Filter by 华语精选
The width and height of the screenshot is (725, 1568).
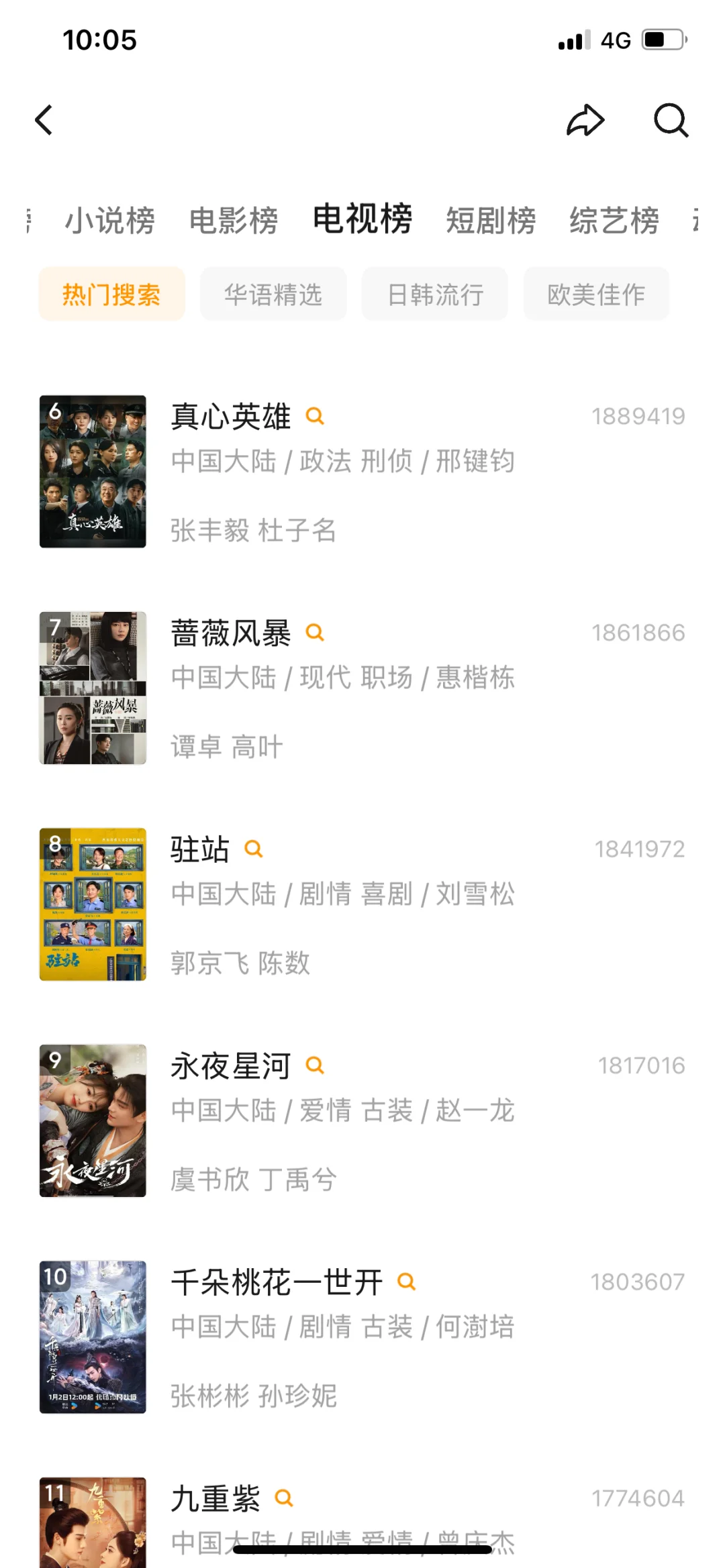[273, 295]
